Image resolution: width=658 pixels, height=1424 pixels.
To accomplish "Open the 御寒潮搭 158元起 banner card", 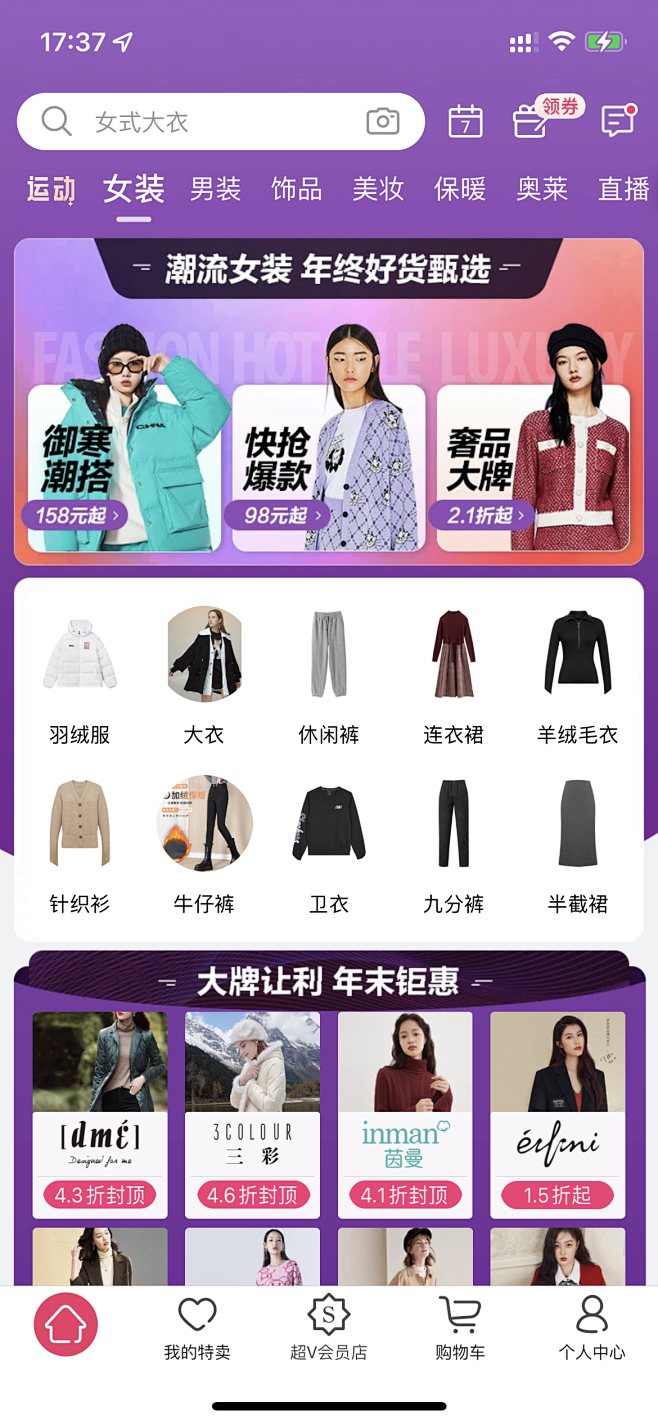I will click(125, 465).
